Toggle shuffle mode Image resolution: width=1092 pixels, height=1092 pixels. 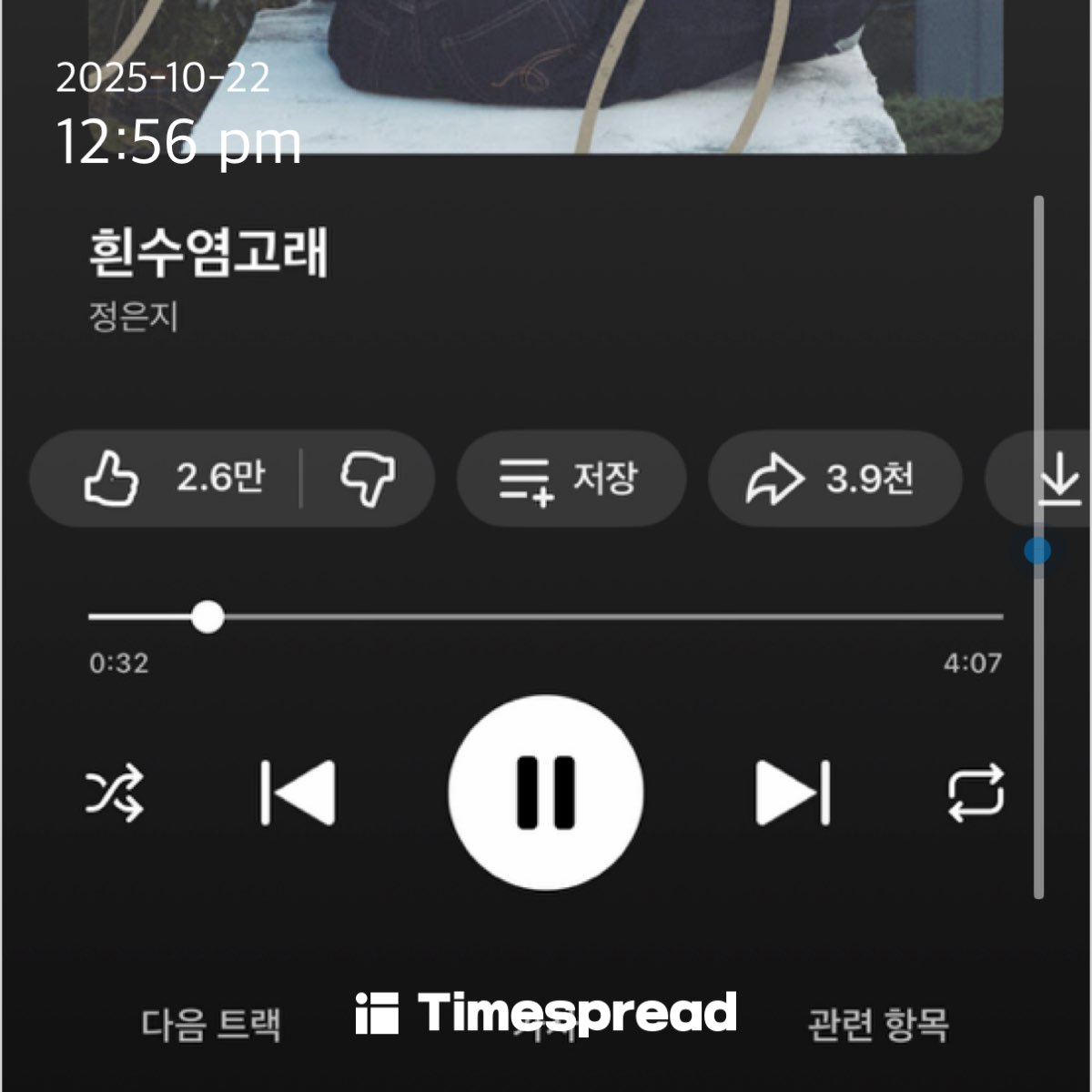[116, 793]
